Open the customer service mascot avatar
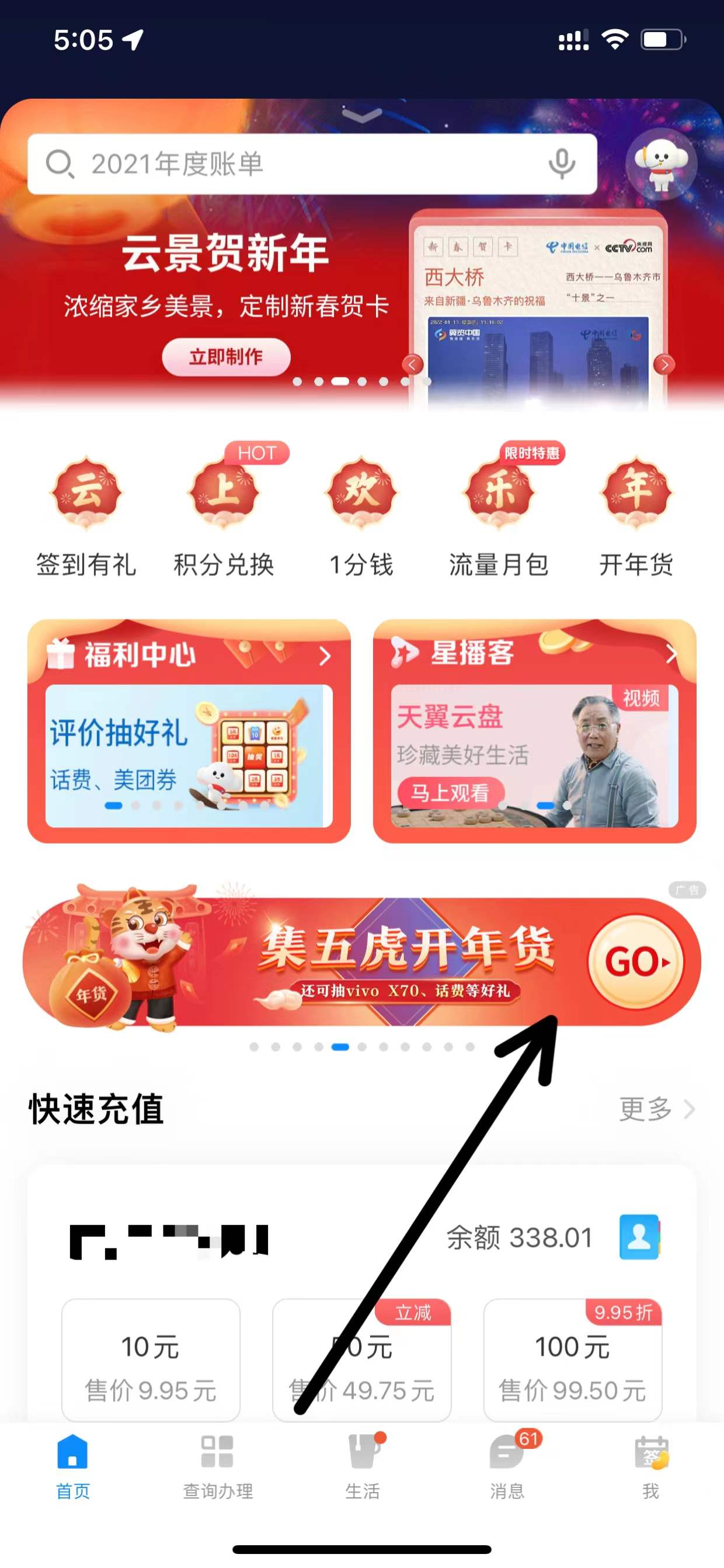This screenshot has height=1568, width=724. 662,164
